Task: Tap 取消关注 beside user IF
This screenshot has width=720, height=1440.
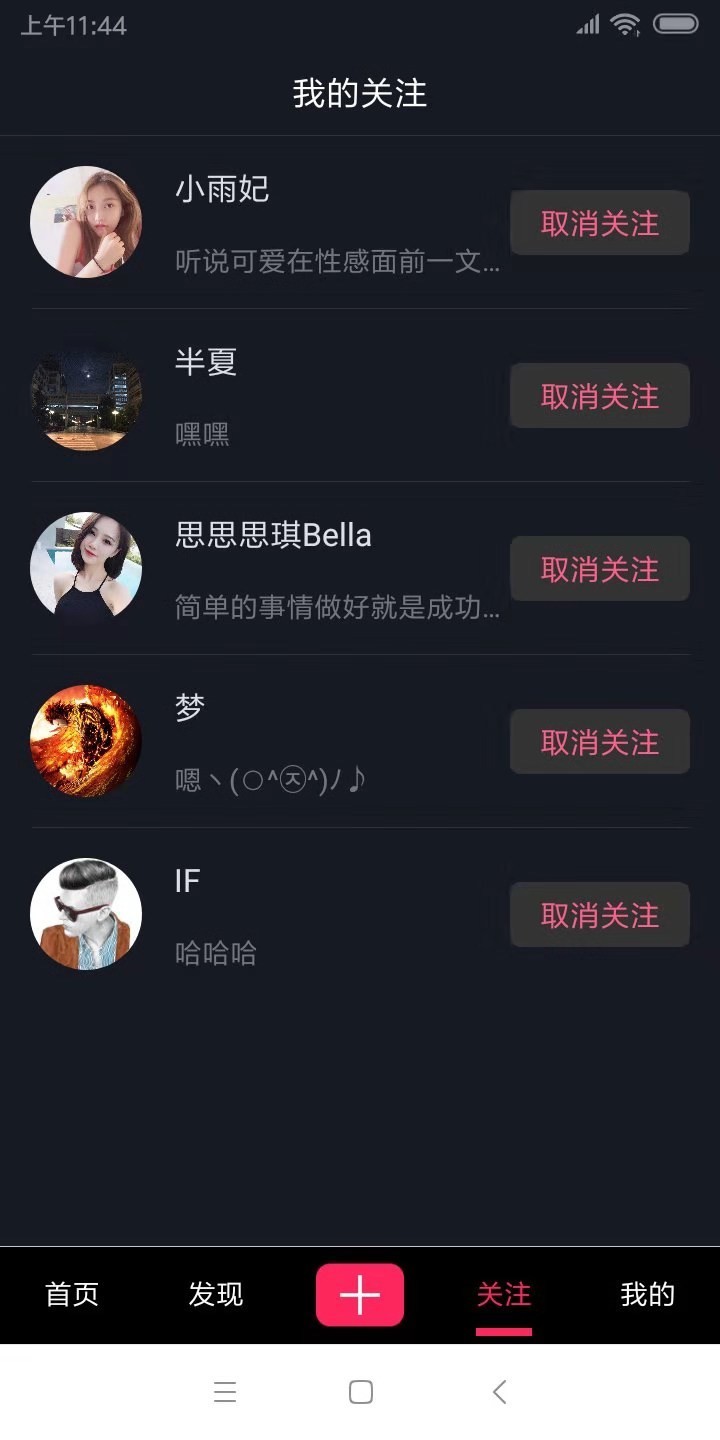Action: pos(599,914)
